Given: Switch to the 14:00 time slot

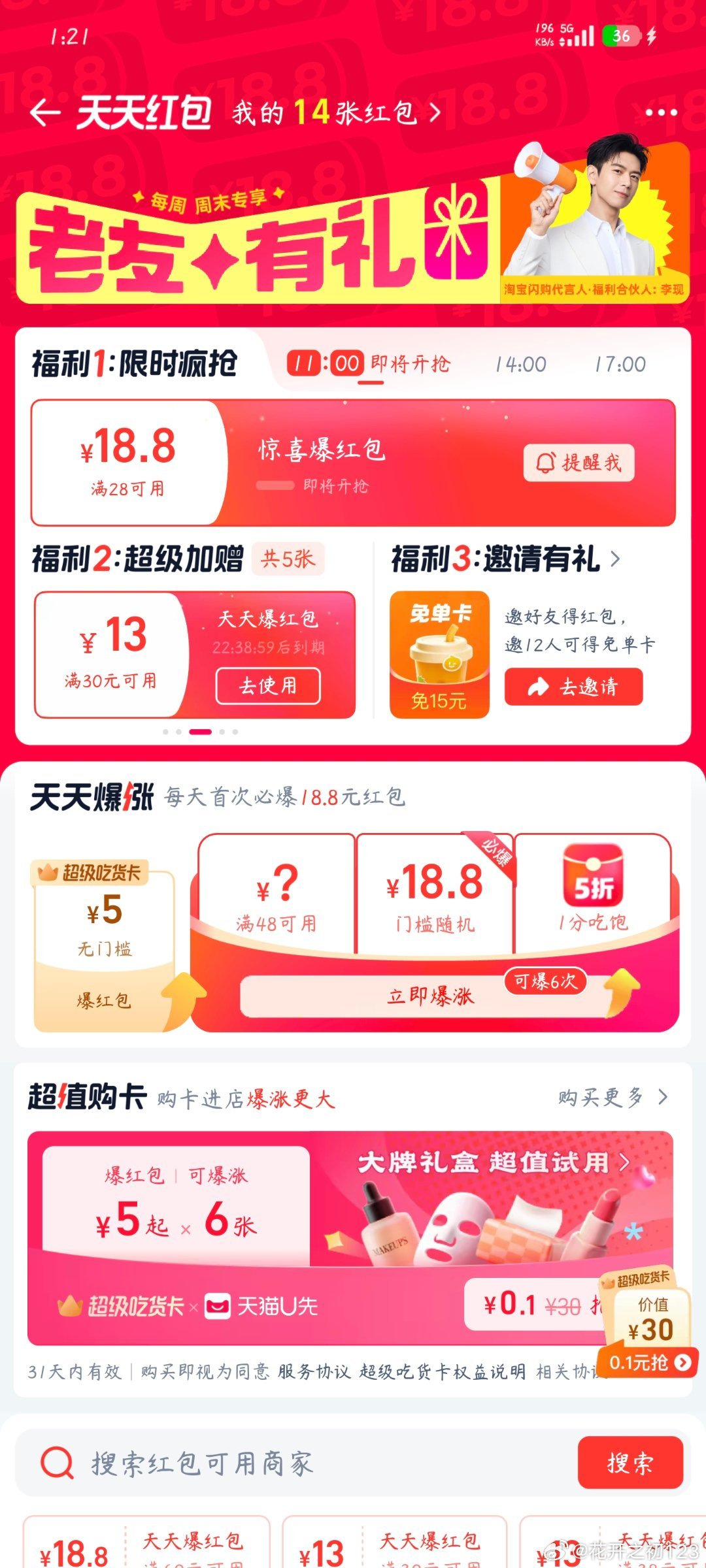Looking at the screenshot, I should point(520,364).
